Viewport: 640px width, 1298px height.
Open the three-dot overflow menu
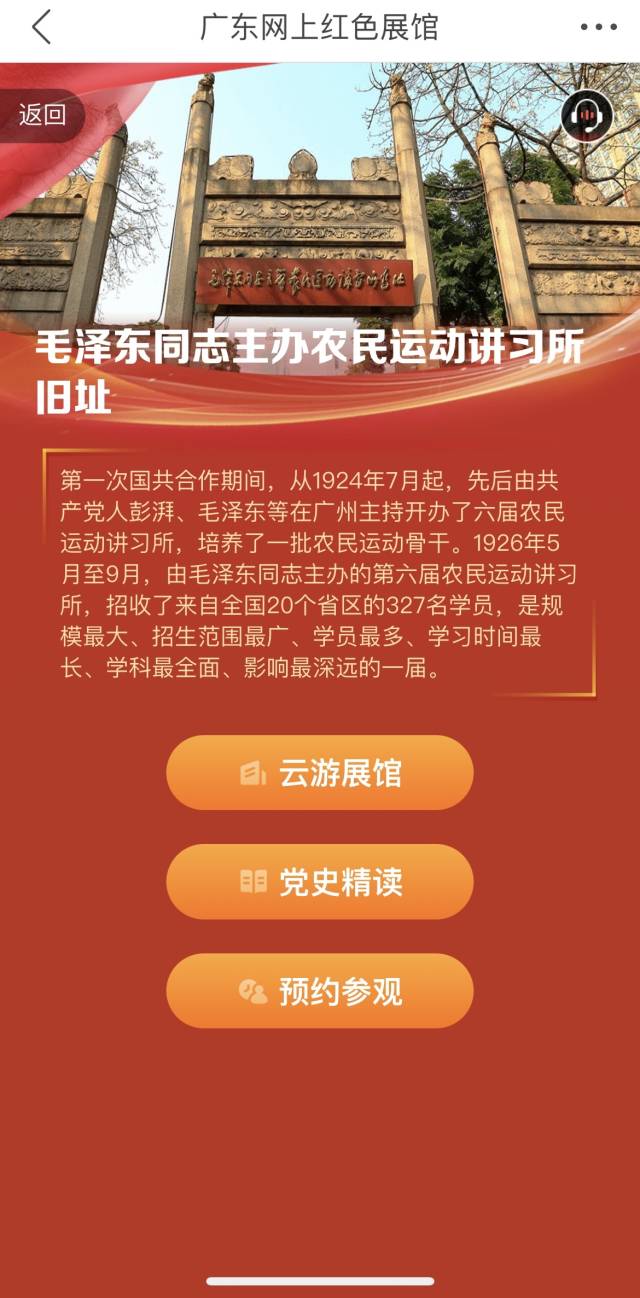tap(597, 28)
